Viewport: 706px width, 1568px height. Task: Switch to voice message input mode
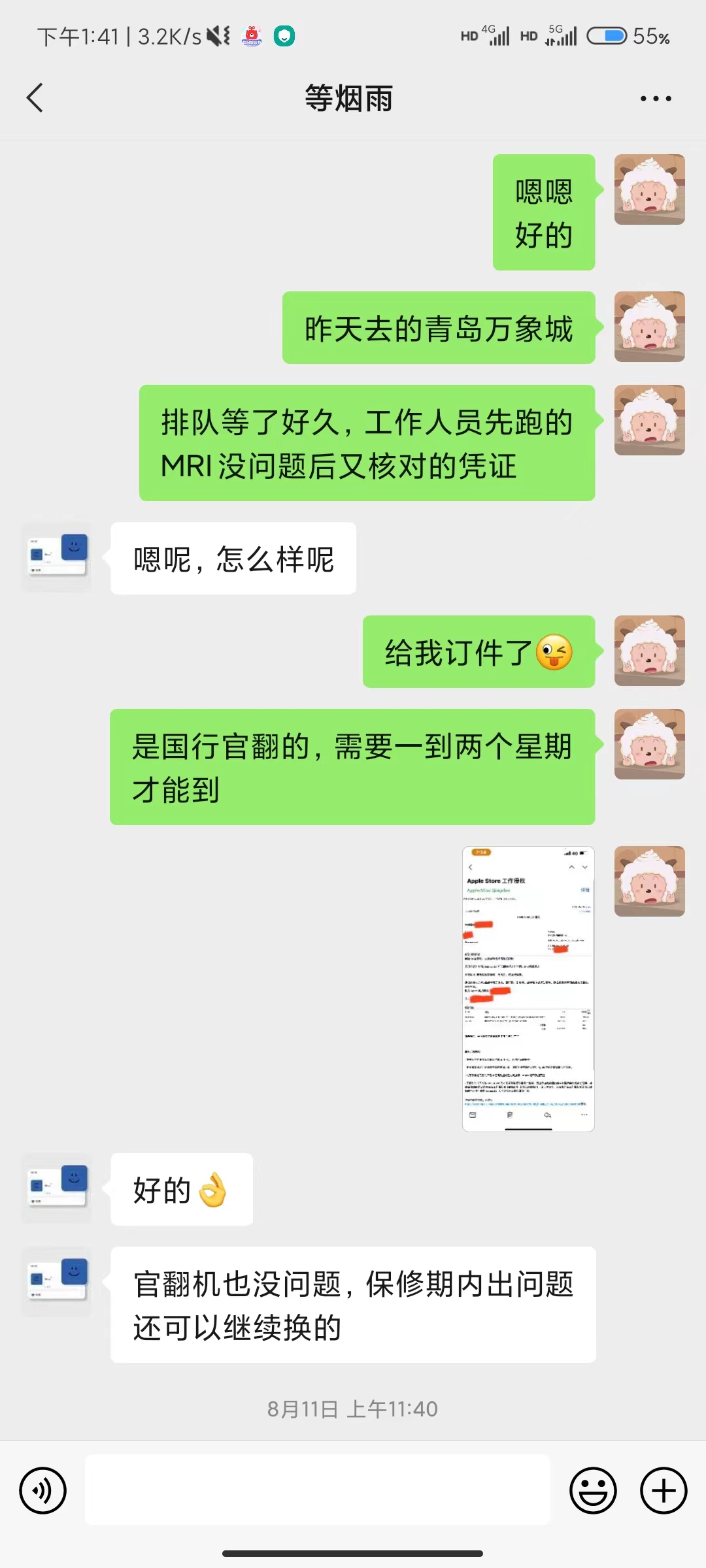(44, 1490)
